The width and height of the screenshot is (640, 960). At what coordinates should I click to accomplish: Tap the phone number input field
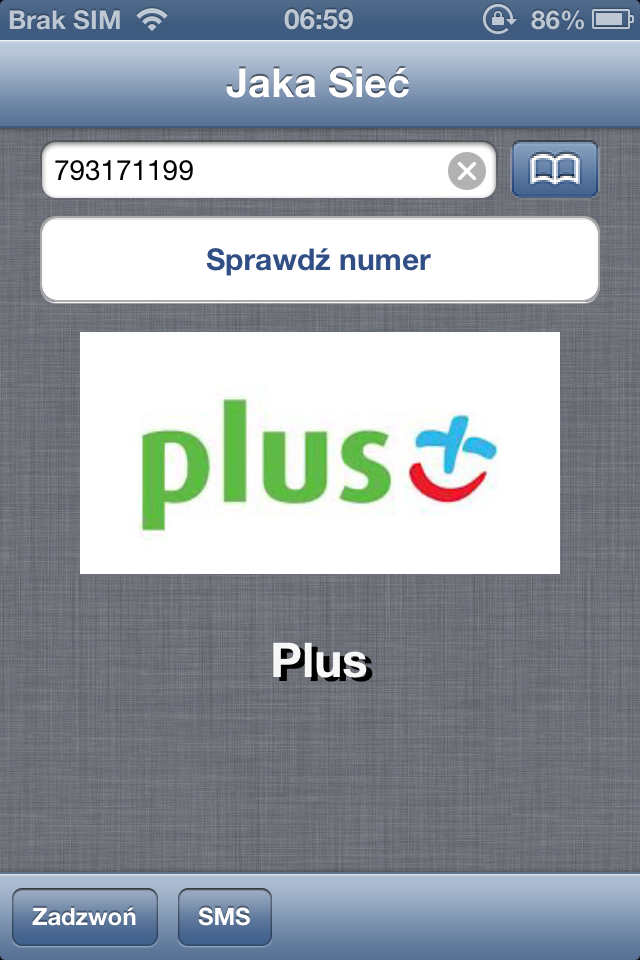[245, 171]
